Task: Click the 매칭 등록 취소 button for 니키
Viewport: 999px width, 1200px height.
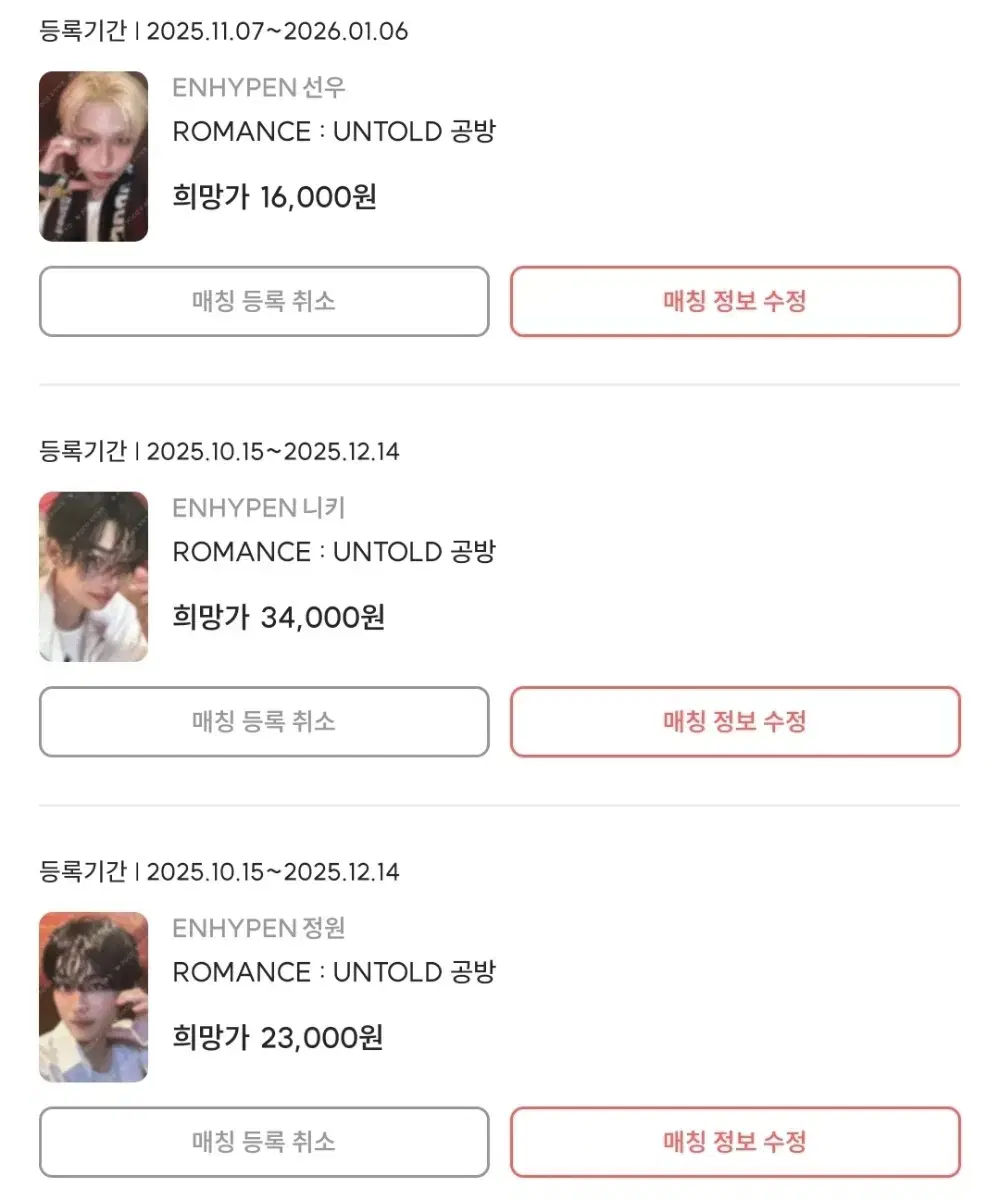Action: 264,722
